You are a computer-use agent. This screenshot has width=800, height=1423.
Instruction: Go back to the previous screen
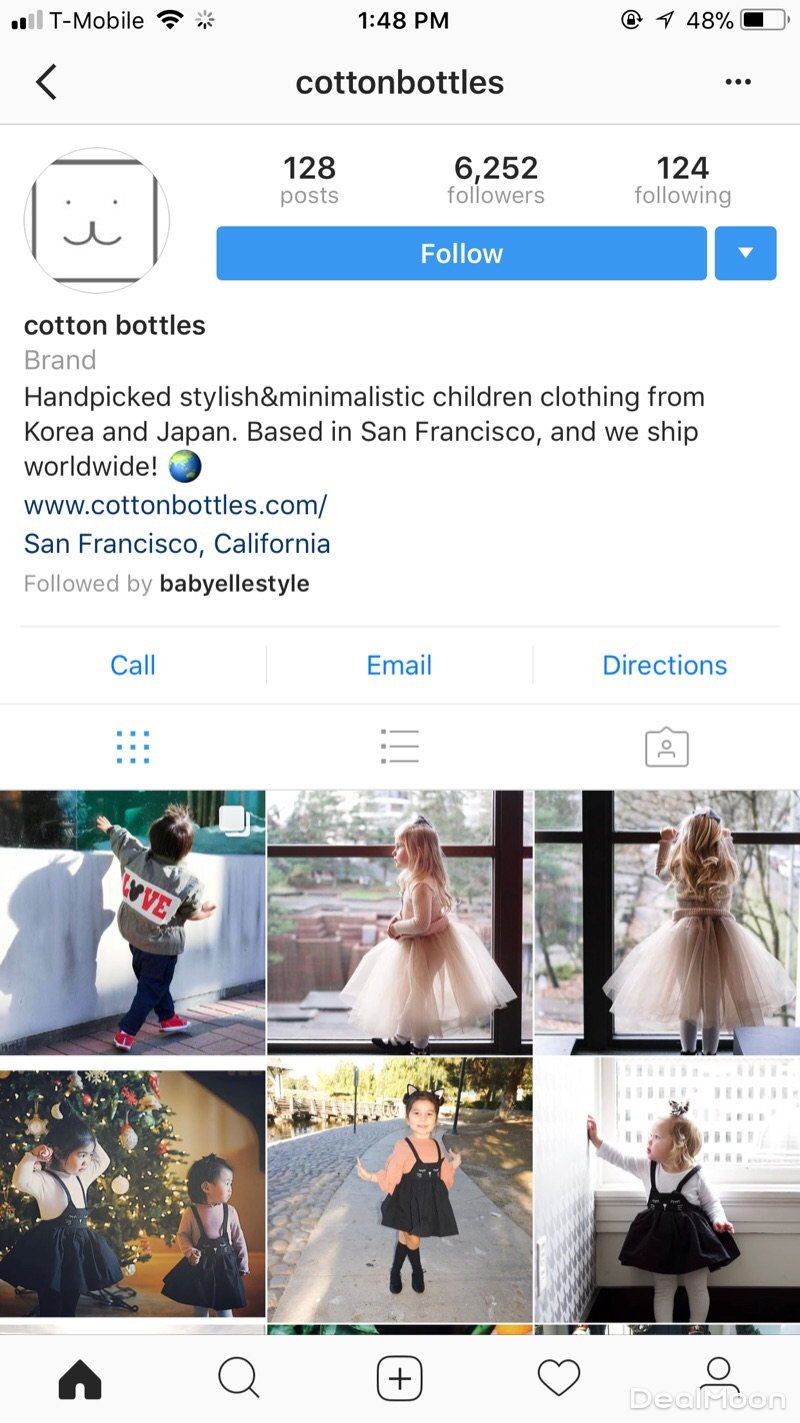46,82
